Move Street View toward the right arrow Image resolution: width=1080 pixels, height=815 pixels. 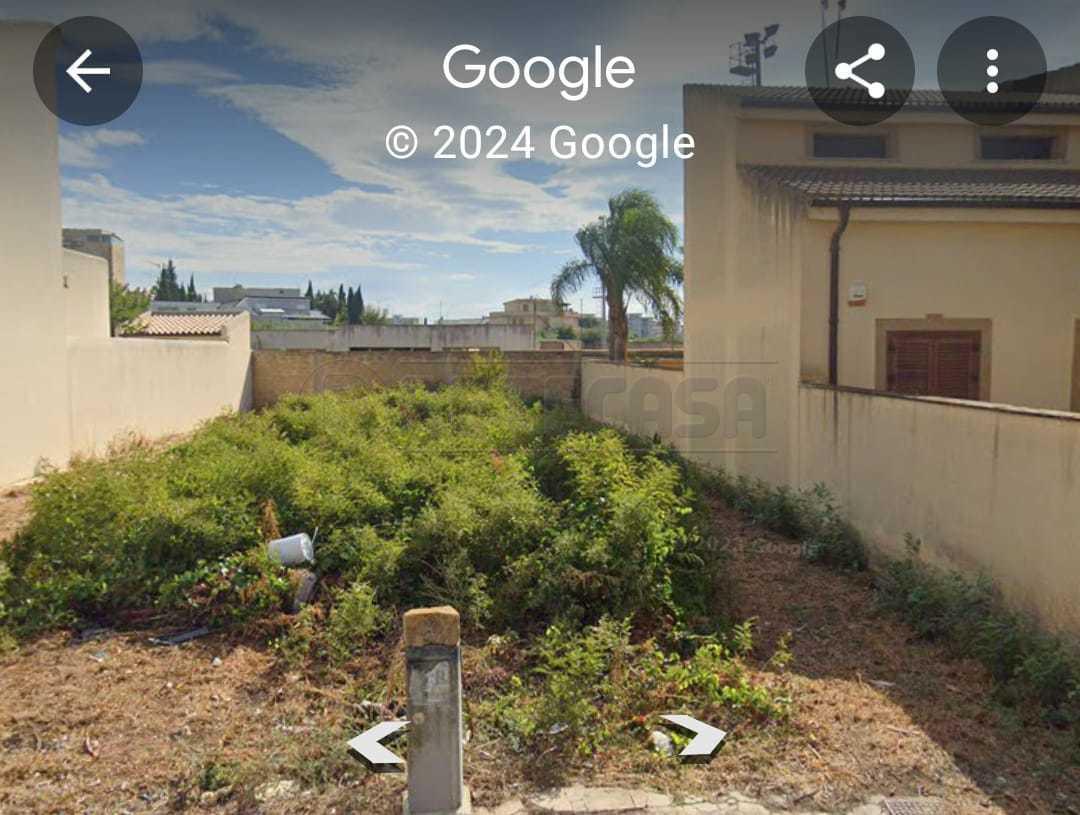pos(695,738)
